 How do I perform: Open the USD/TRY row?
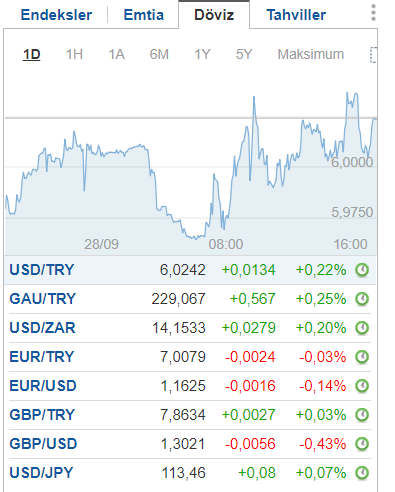click(190, 270)
